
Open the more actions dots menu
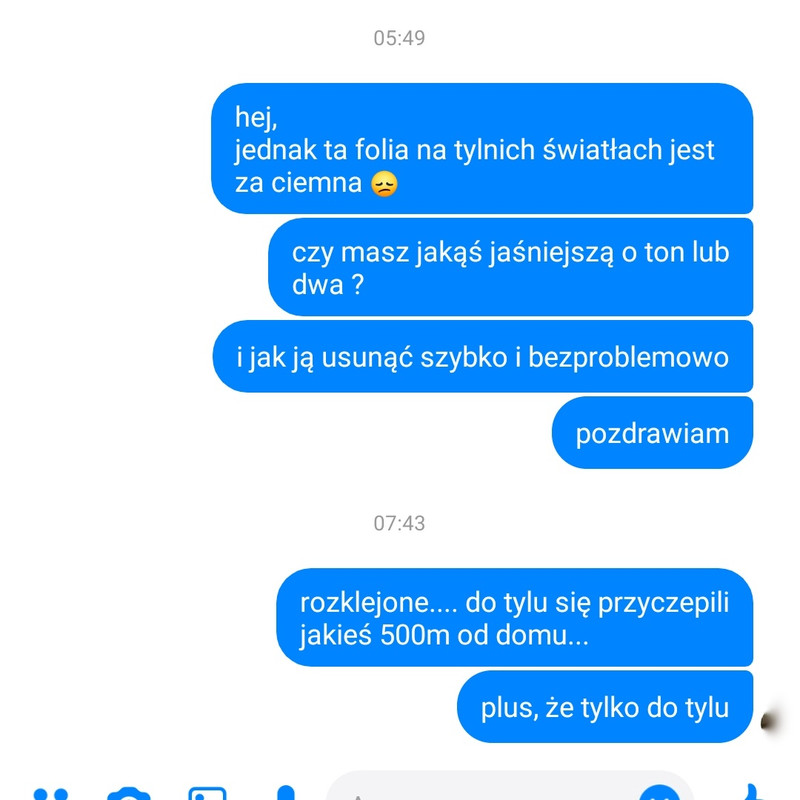[x=50, y=794]
